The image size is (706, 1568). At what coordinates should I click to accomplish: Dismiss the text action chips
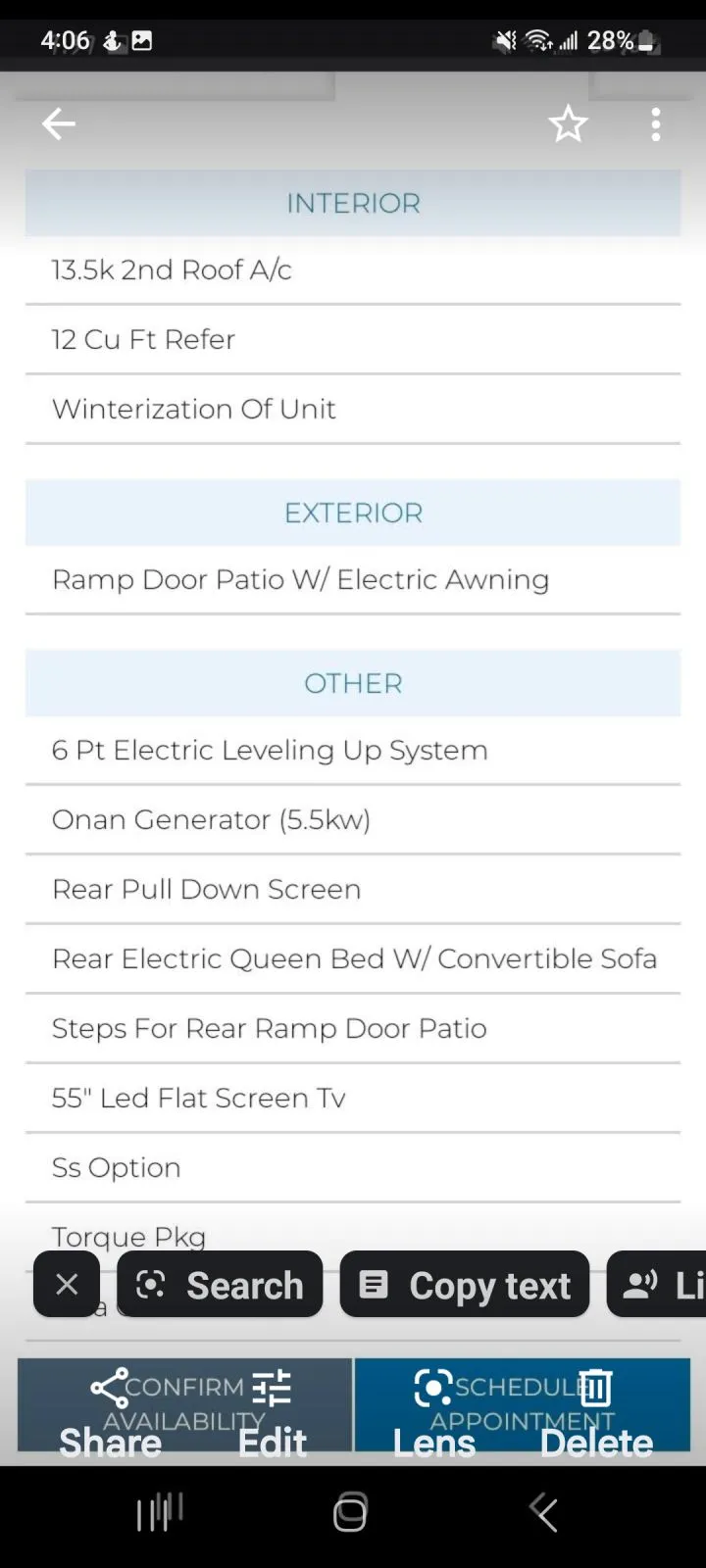(x=67, y=1284)
